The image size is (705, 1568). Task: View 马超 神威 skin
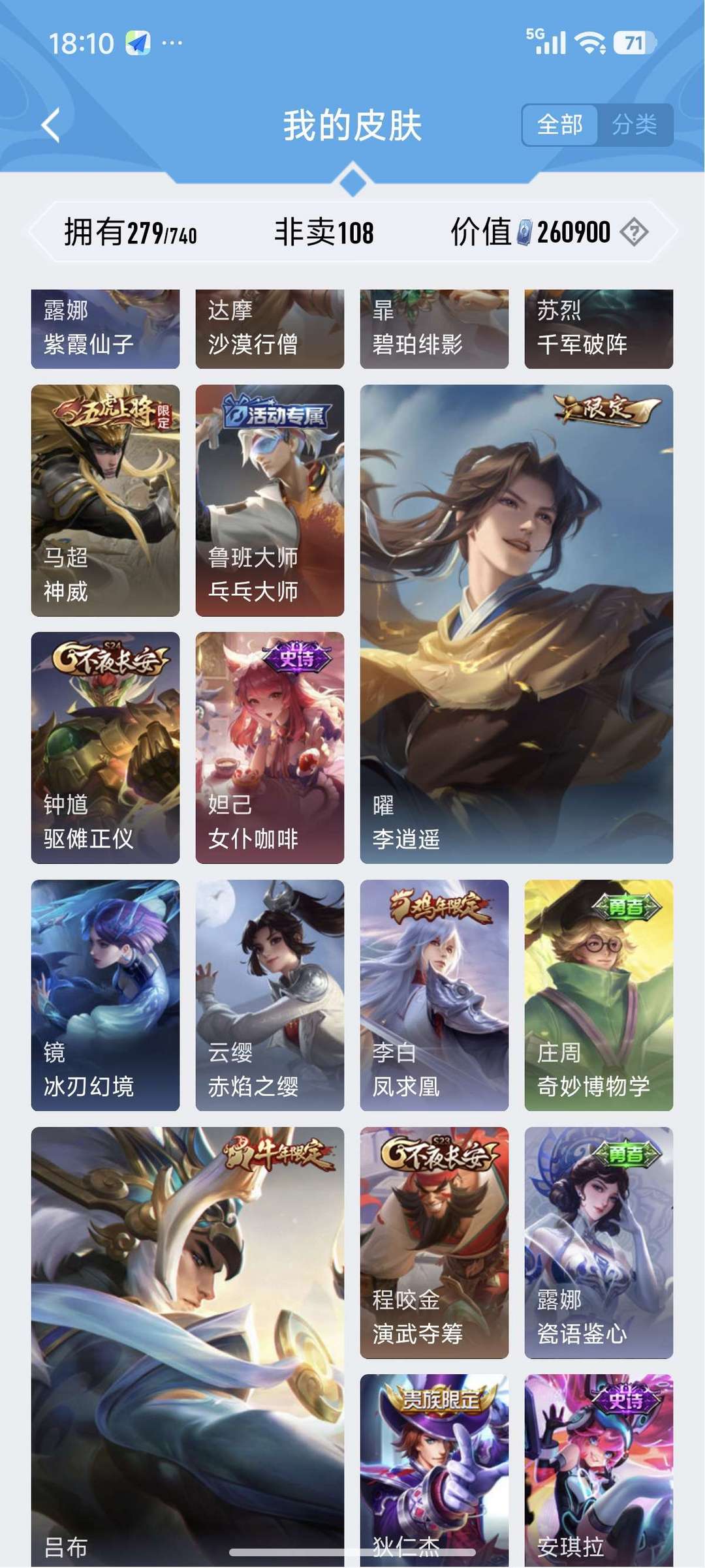pyautogui.click(x=105, y=500)
